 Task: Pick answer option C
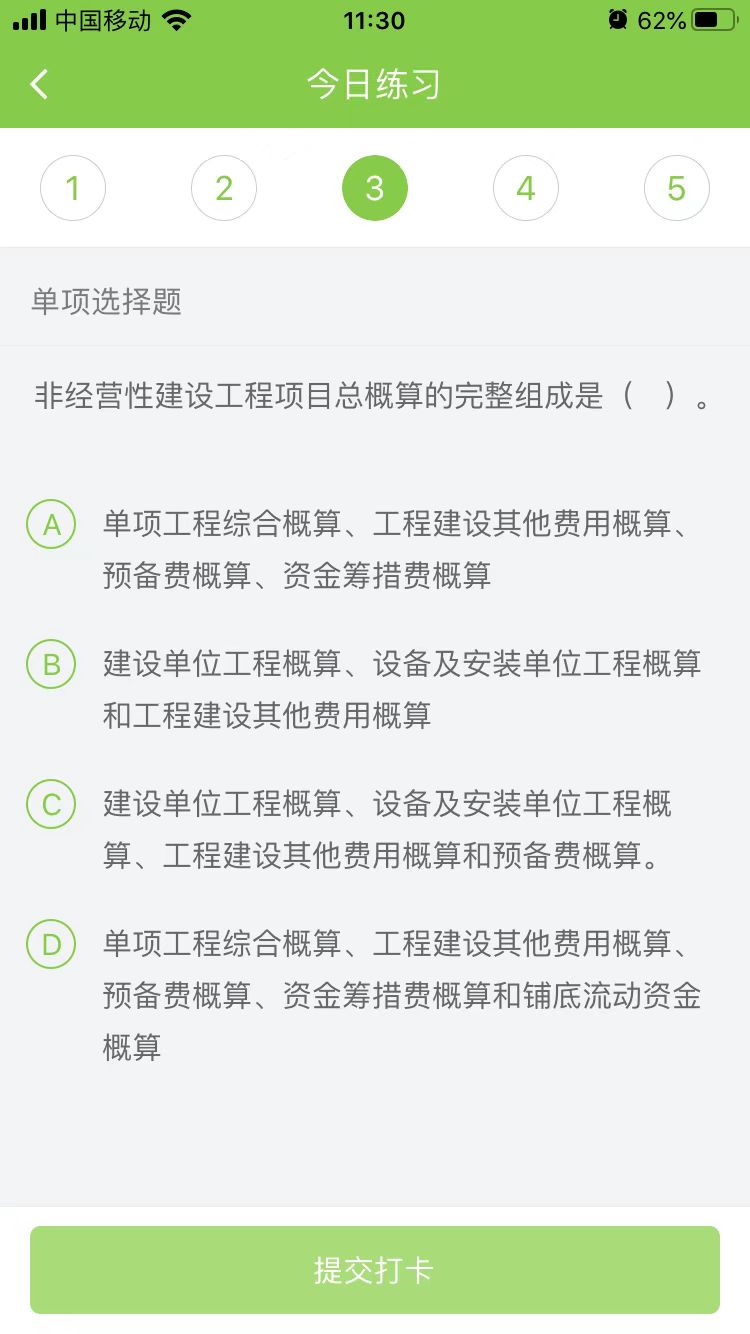click(x=52, y=805)
